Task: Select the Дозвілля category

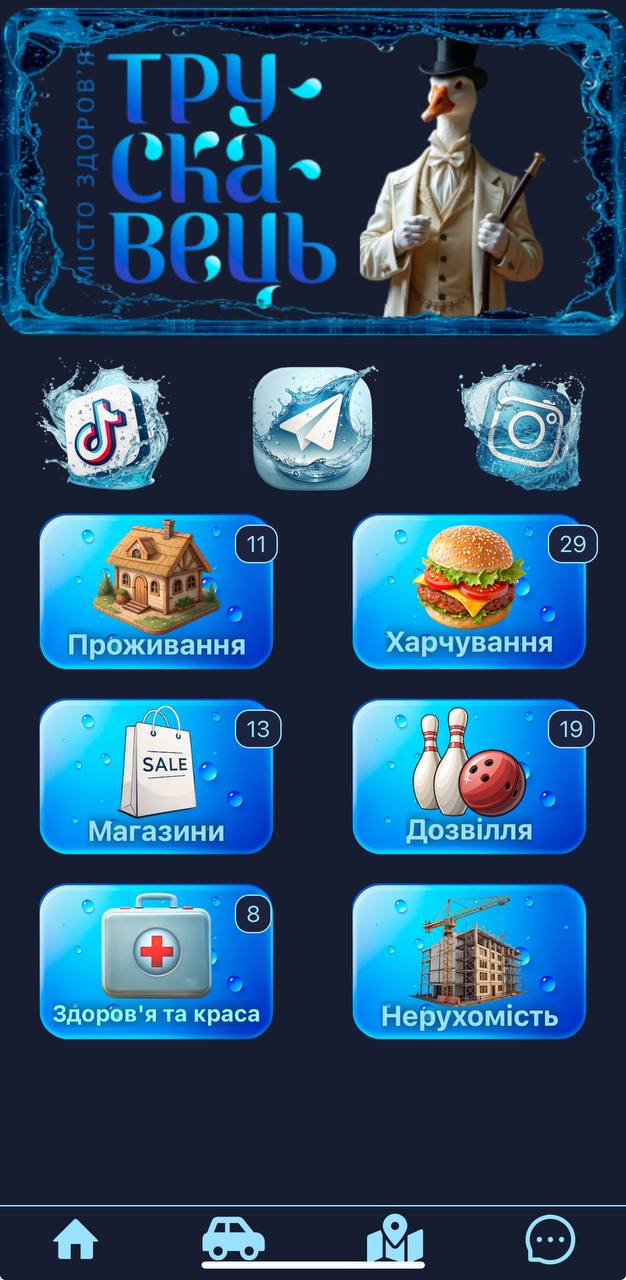Action: [469, 777]
